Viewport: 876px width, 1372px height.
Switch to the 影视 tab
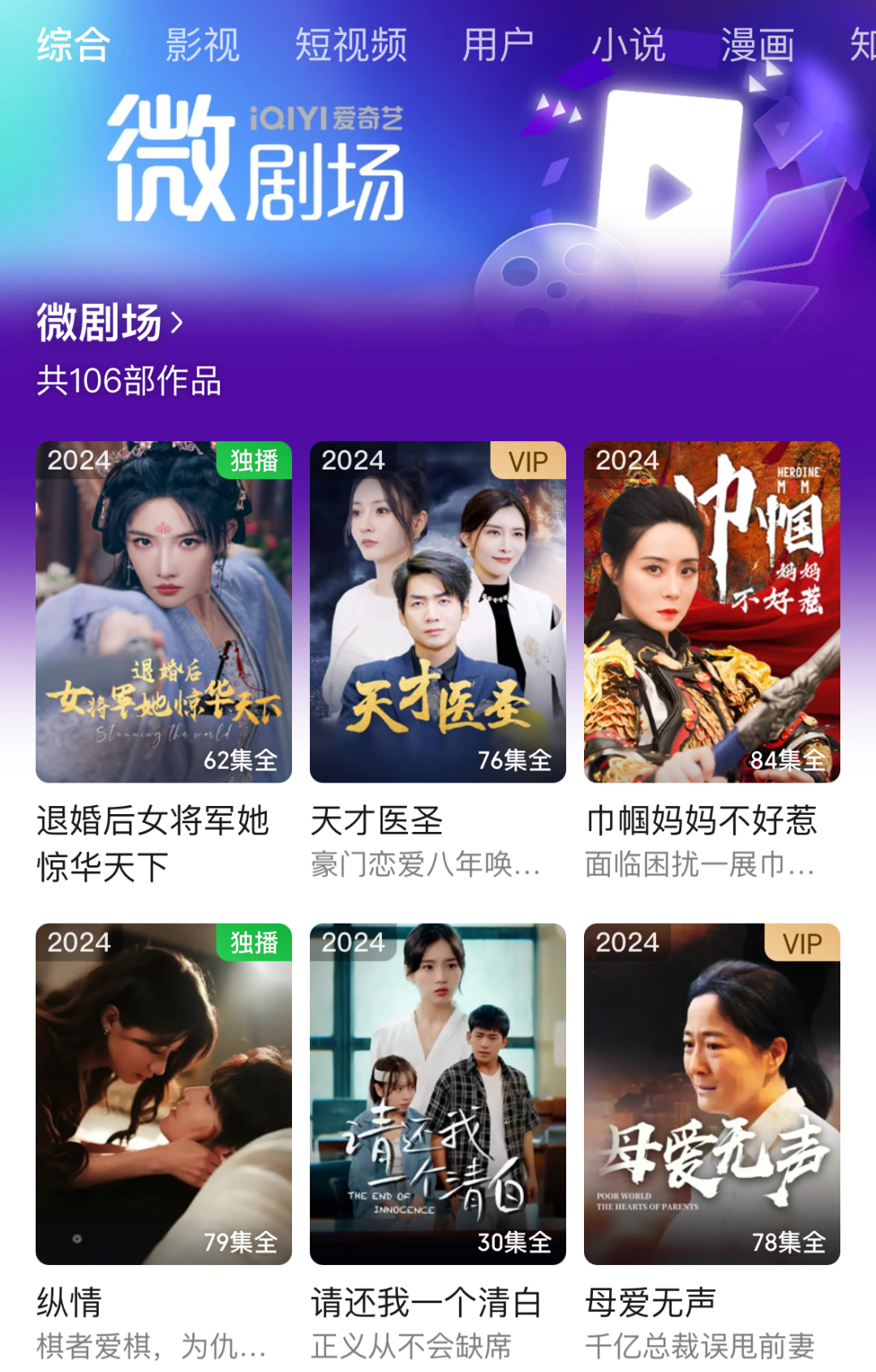click(x=203, y=45)
